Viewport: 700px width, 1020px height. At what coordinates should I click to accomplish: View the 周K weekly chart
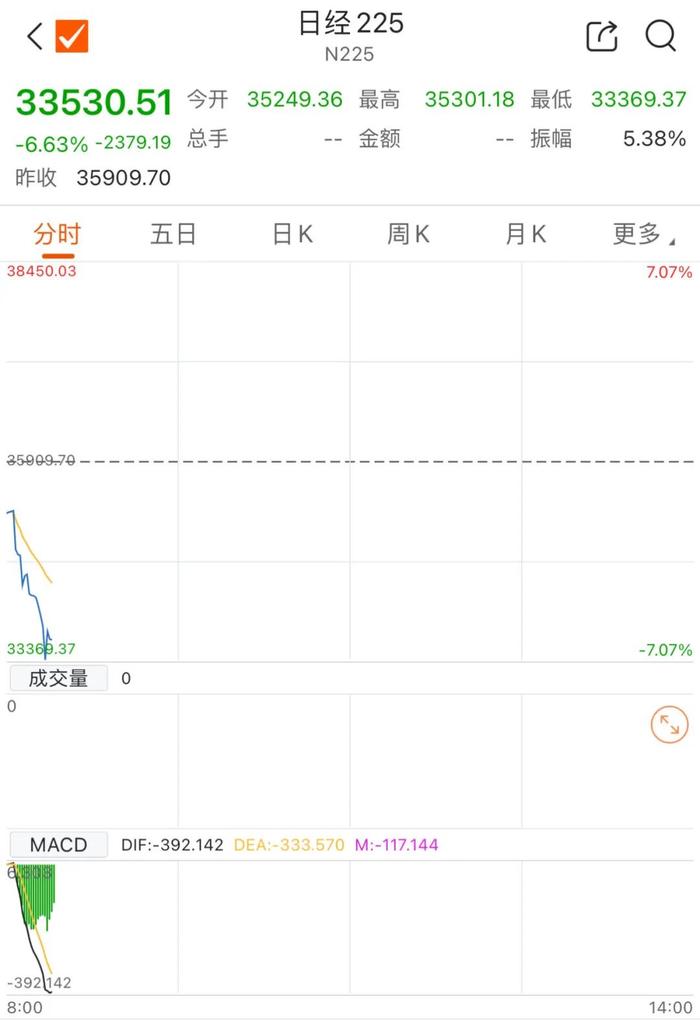pos(408,235)
